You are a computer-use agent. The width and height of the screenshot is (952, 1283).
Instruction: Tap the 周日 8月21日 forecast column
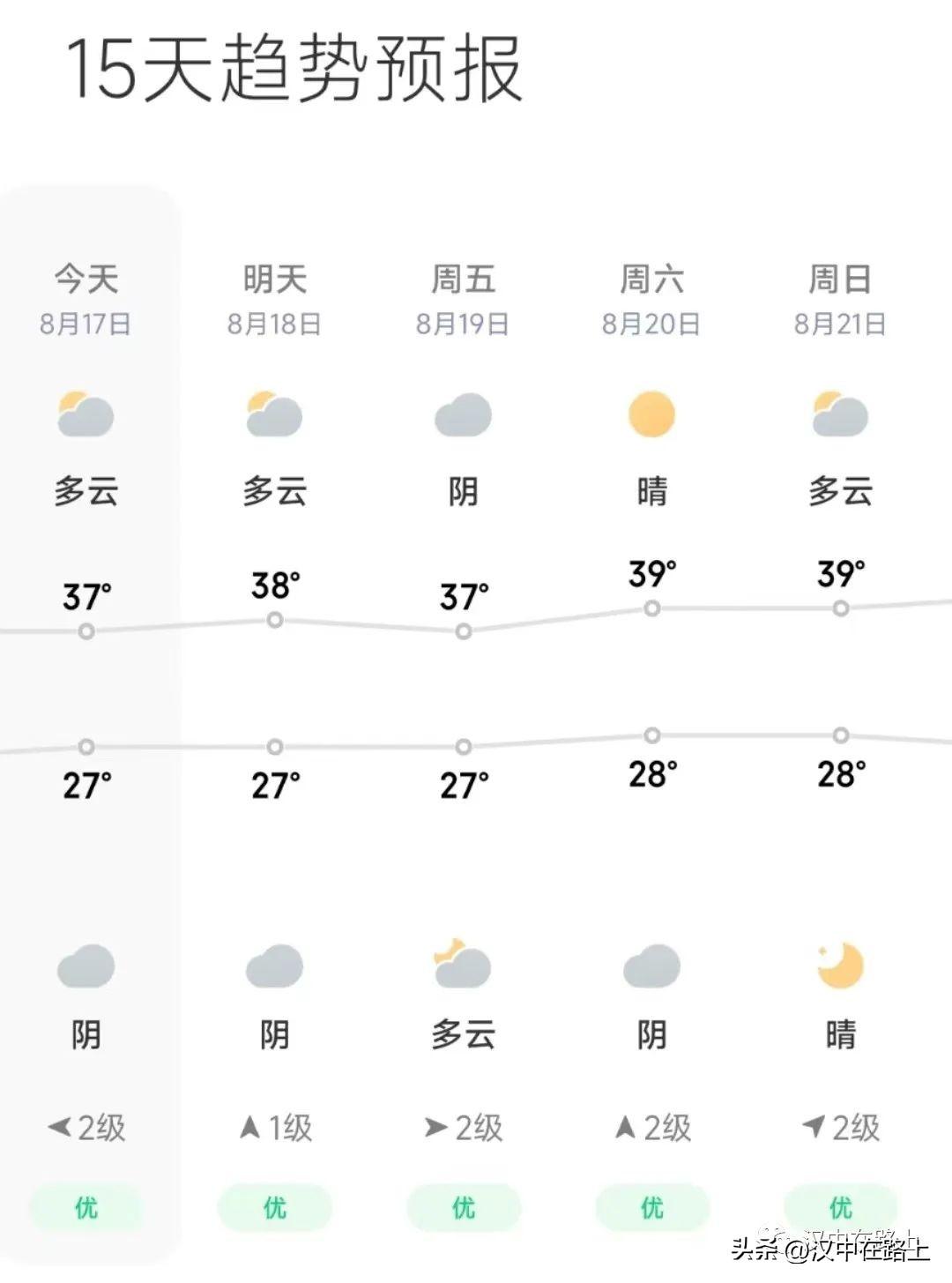(x=840, y=300)
